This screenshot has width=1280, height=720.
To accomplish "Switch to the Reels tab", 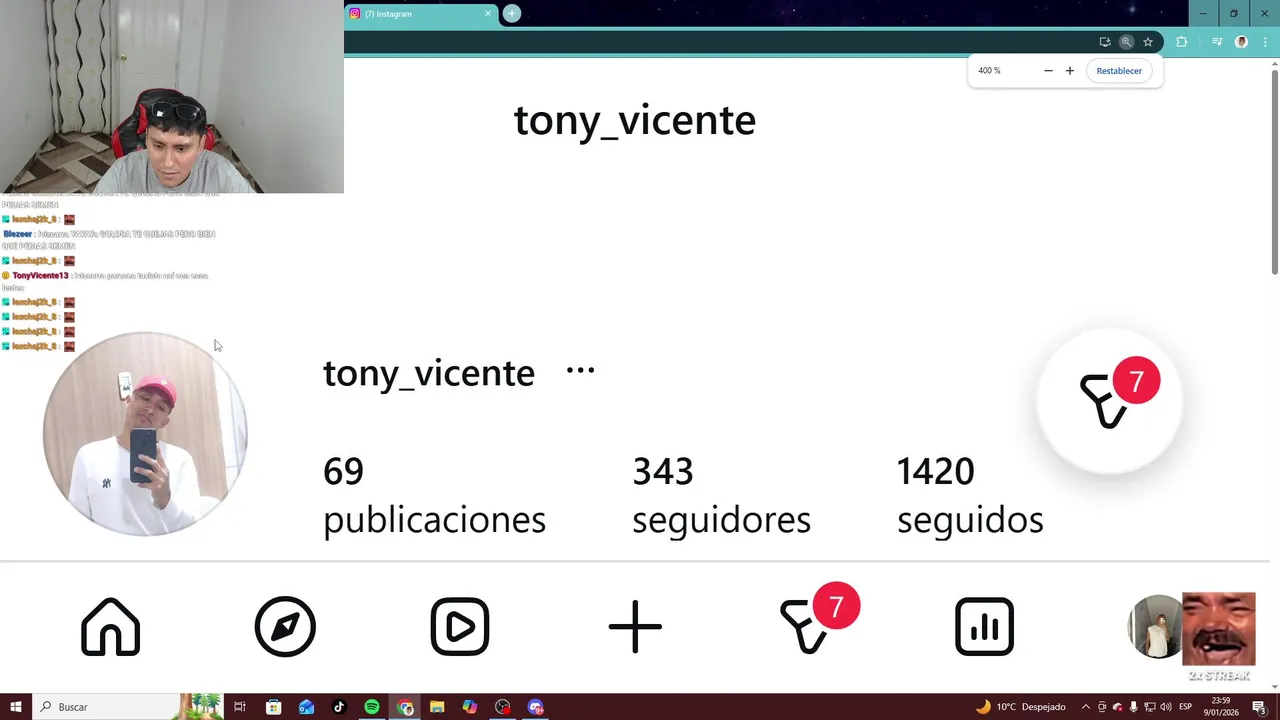I will tap(460, 627).
